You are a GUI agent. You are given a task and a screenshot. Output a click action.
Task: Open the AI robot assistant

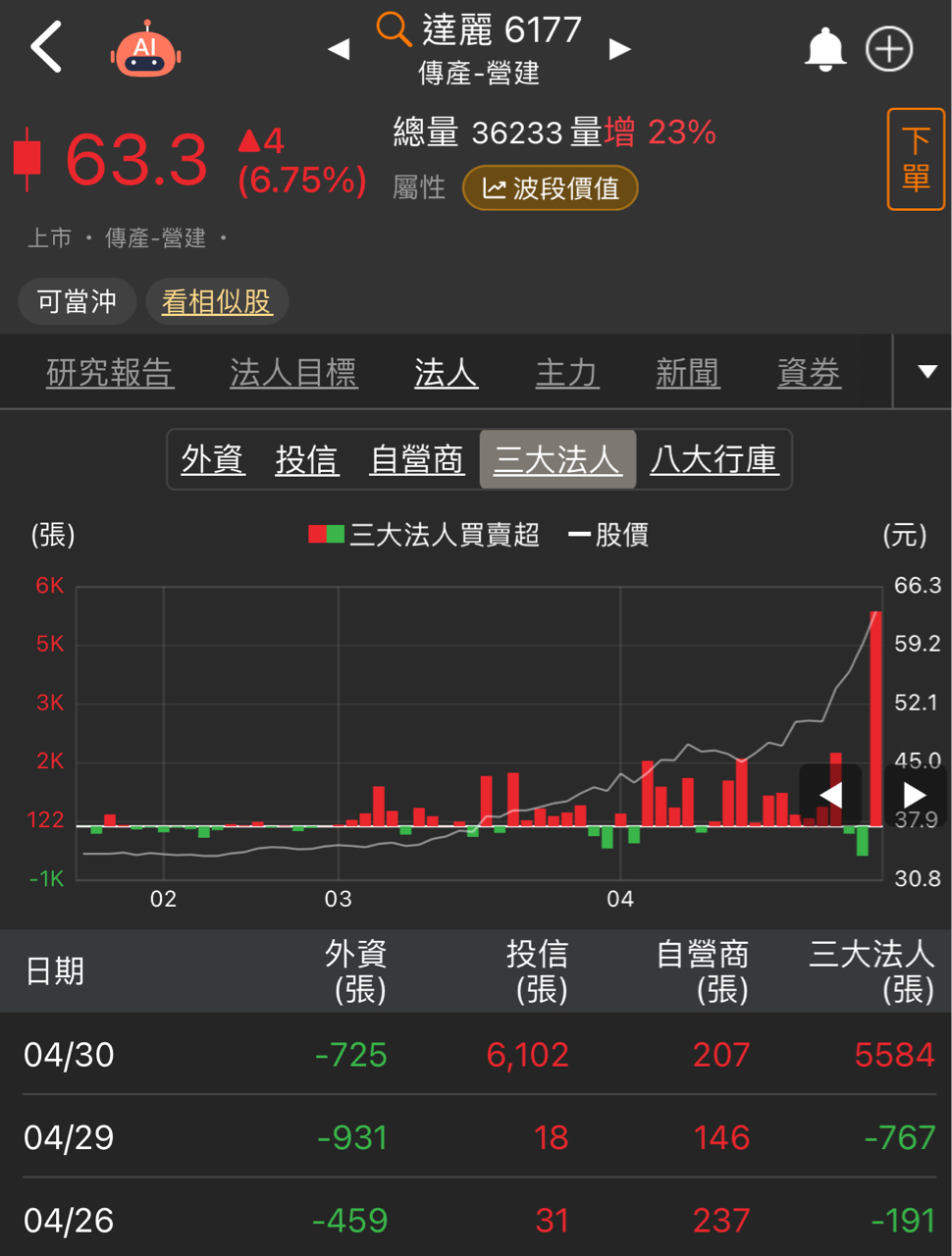(x=145, y=50)
